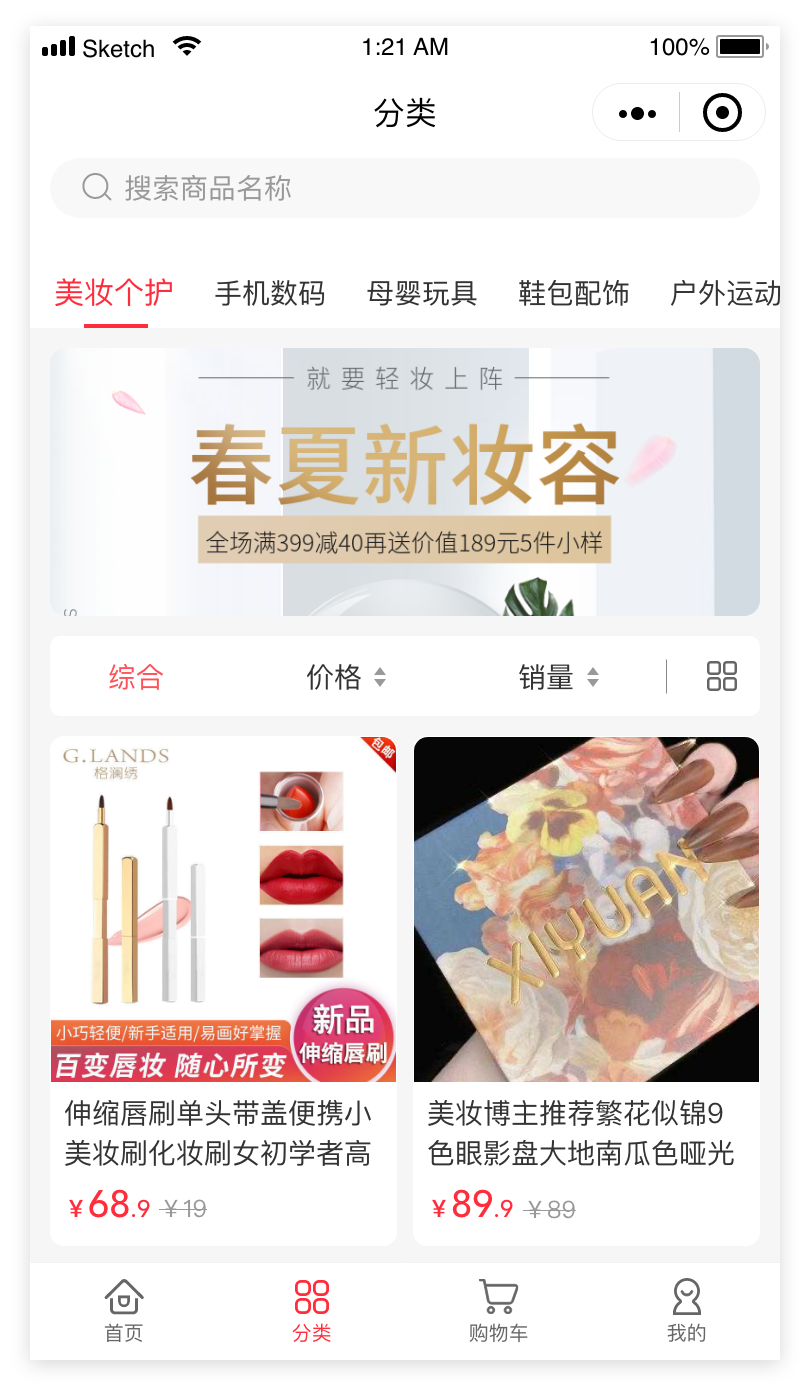Select the 美妆个护 category tab
810x1394 pixels.
pos(114,293)
